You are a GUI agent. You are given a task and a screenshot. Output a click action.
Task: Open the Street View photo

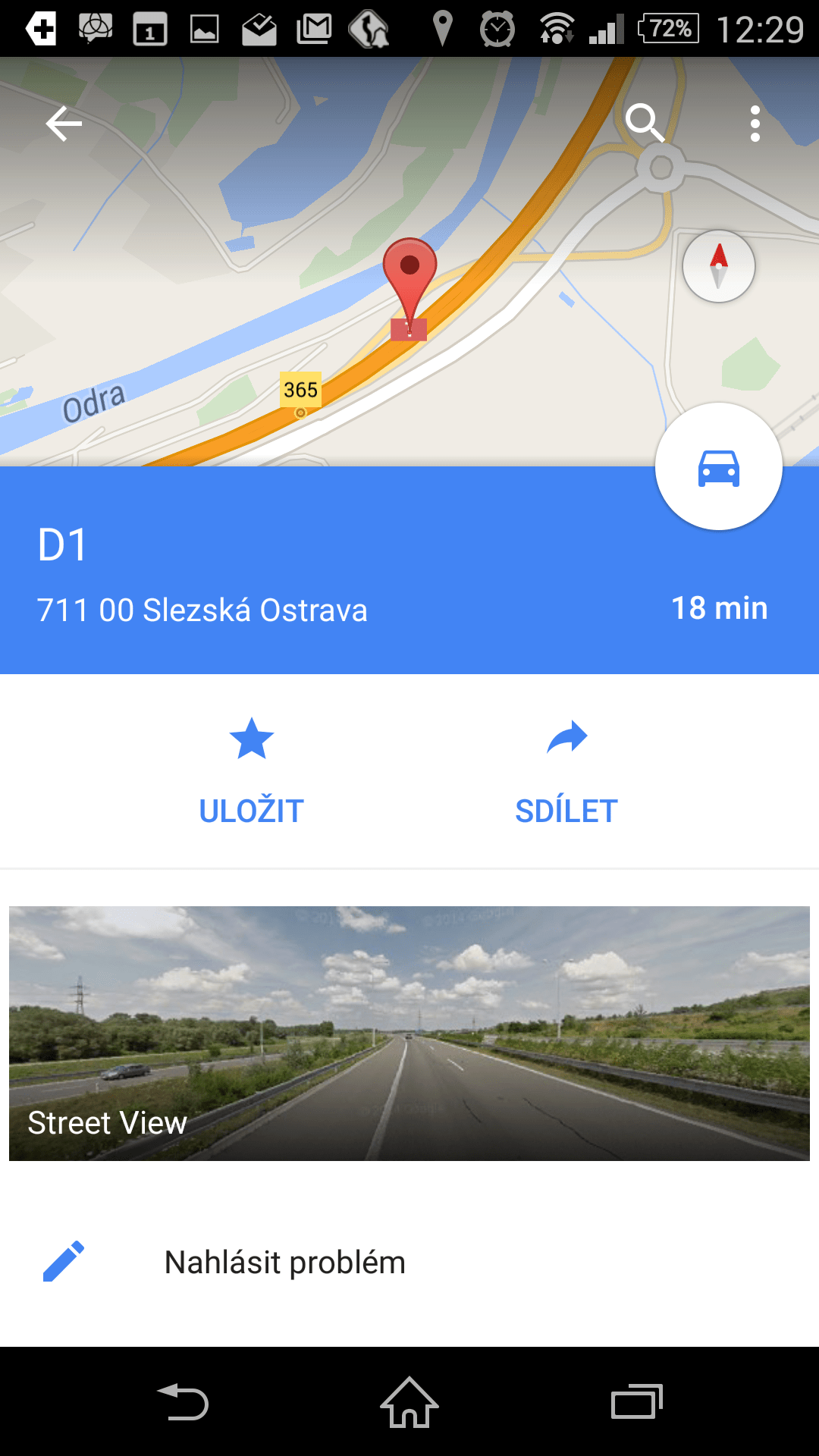(x=409, y=1033)
